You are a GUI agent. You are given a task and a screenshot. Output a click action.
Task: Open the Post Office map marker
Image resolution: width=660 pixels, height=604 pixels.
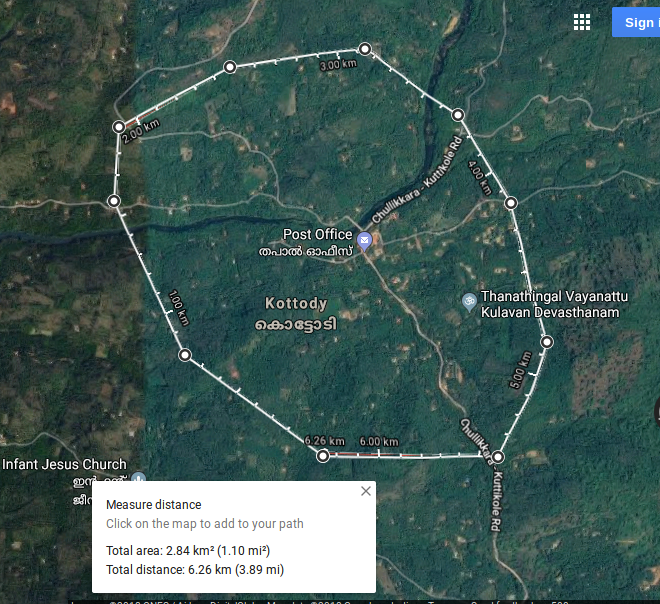point(365,240)
